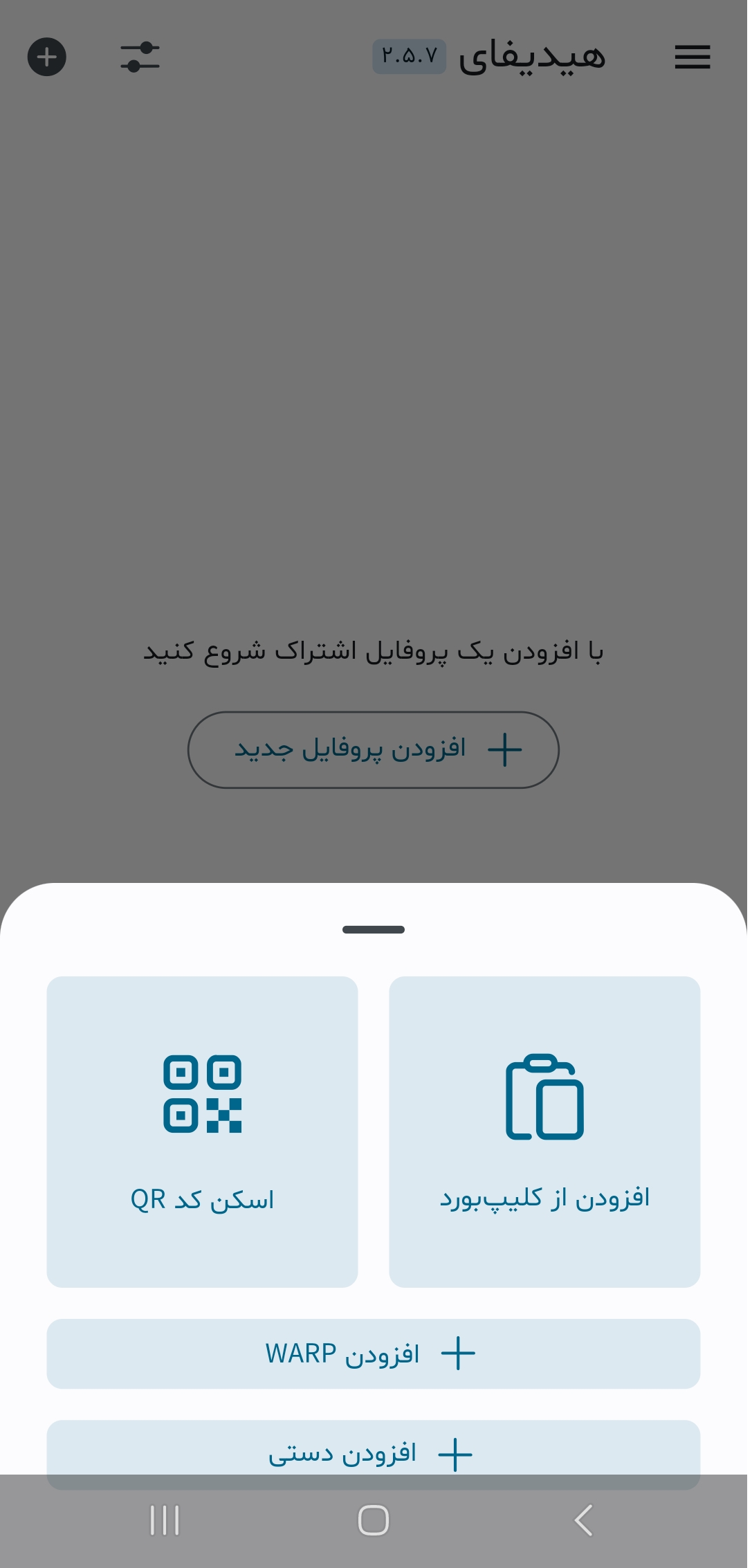The height and width of the screenshot is (1568, 752).
Task: Tap Add new profile (افزودن پروفایل جدید) button
Action: [374, 749]
